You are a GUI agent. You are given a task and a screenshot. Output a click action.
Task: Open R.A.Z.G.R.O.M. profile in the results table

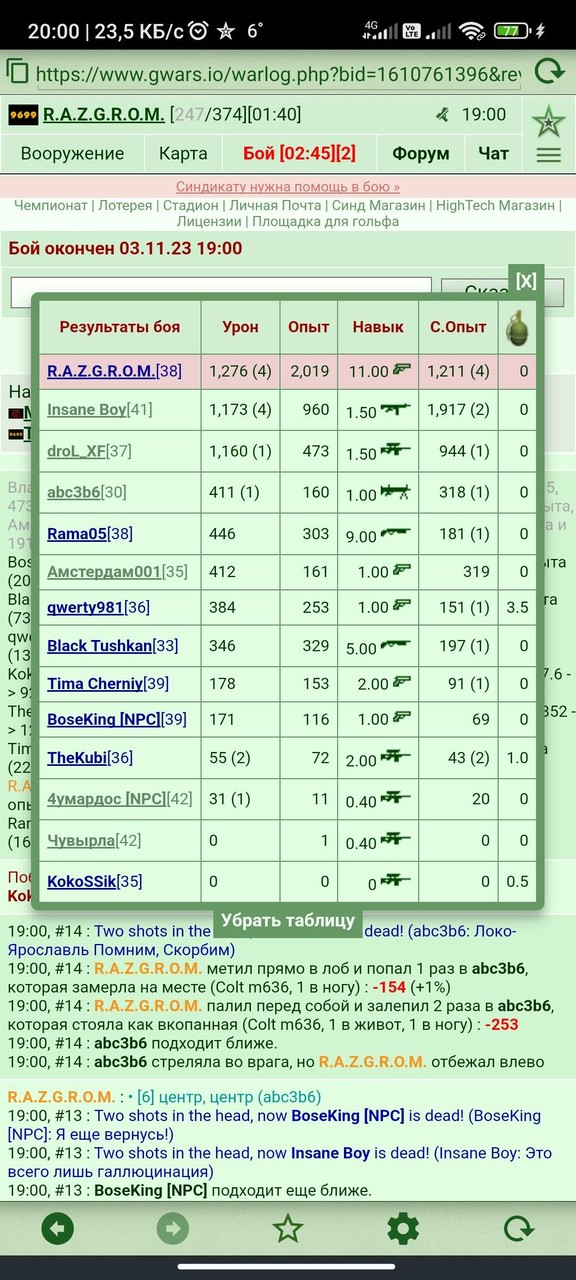(101, 371)
